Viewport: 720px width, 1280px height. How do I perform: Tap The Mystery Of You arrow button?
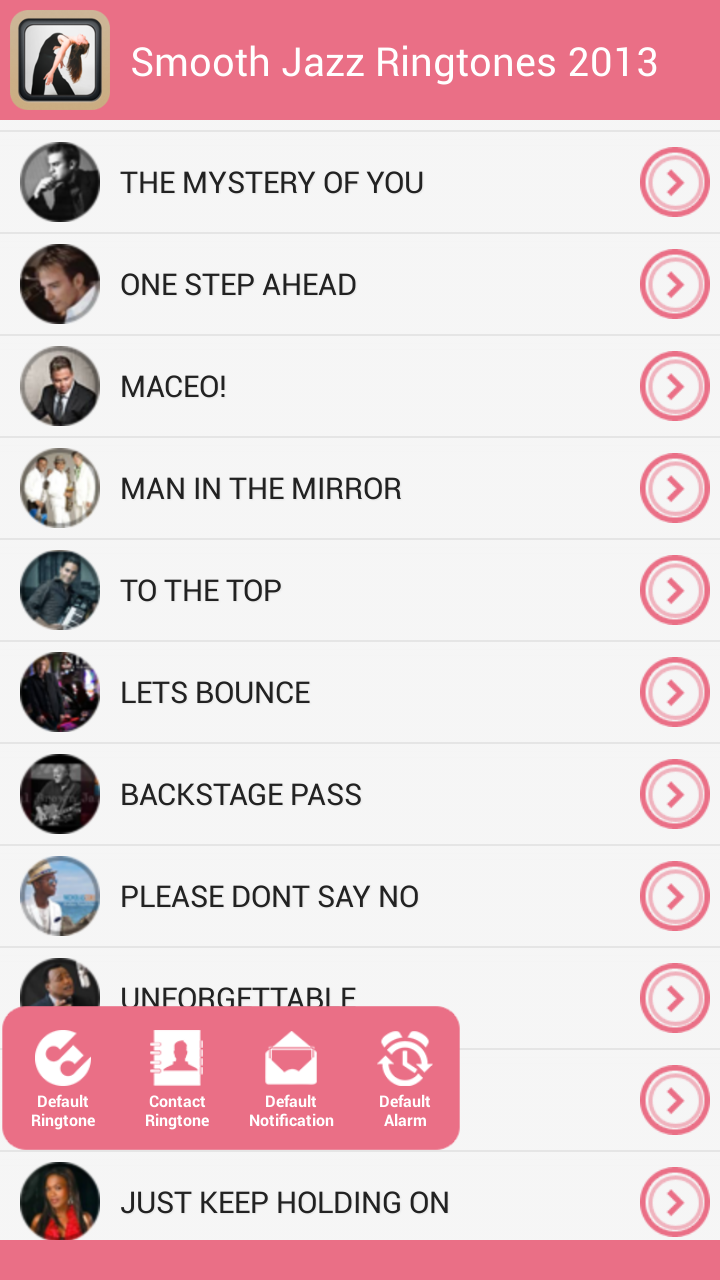tap(675, 183)
